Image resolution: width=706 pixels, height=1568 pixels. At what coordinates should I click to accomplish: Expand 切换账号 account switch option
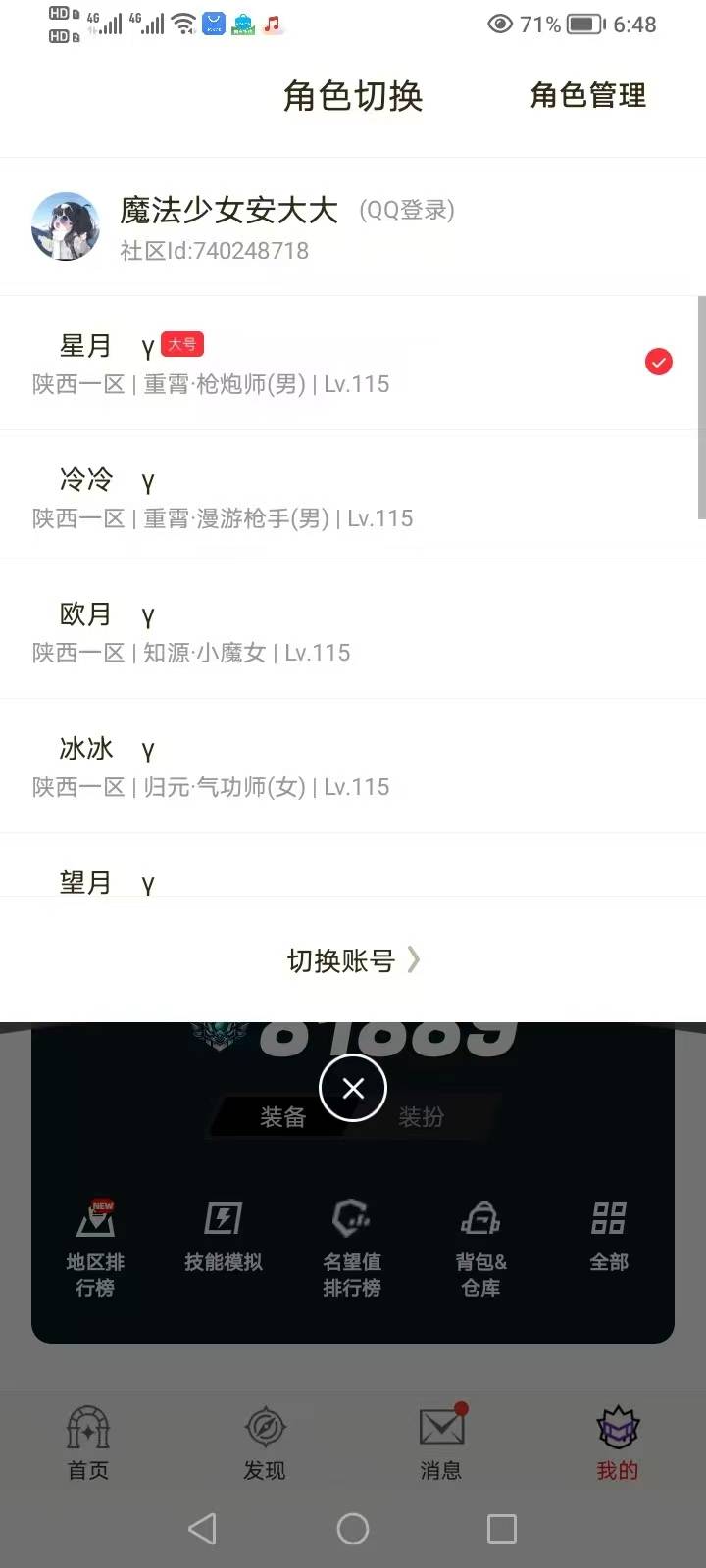coord(353,960)
